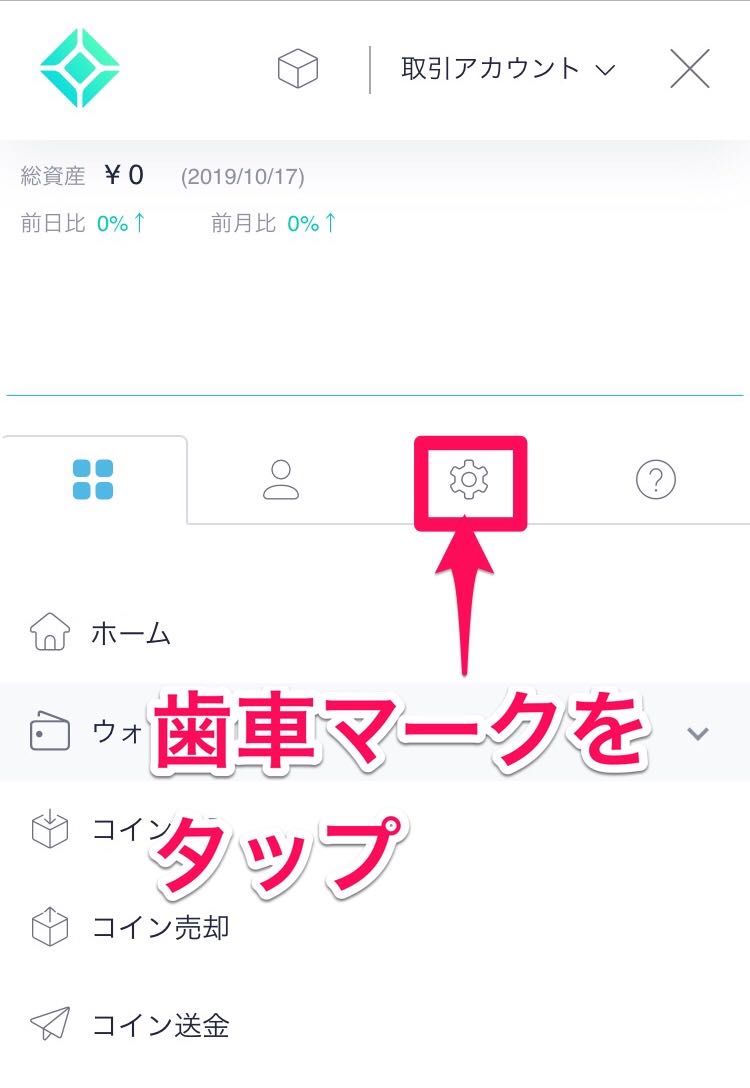Click the コイン送金 paper plane icon
The image size is (750, 1088).
pyautogui.click(x=49, y=1022)
